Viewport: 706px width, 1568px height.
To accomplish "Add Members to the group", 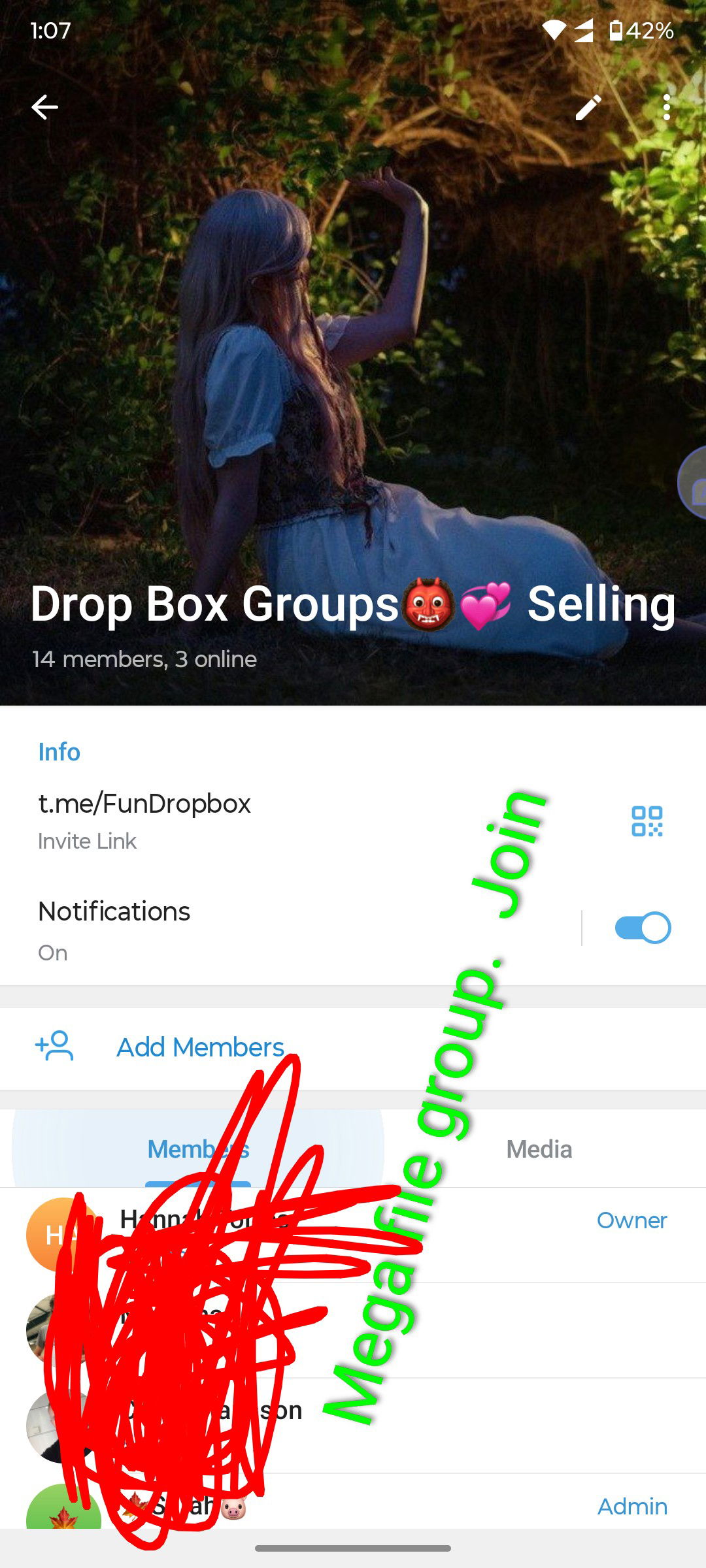I will 200,1047.
